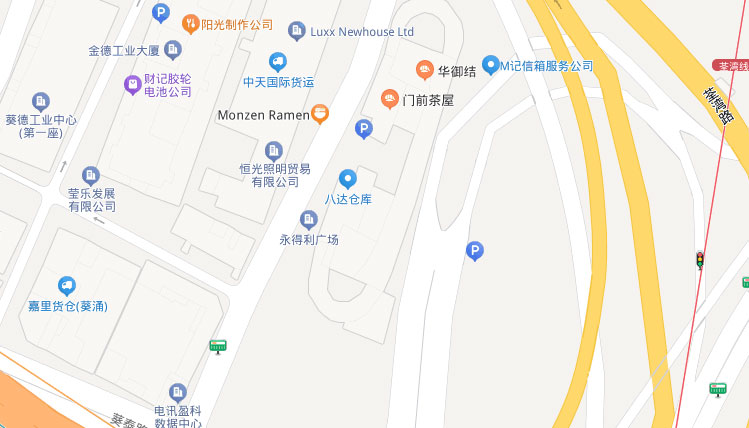Screen dimensions: 749x428
Task: Select the Monzen Ramen restaurant marker
Action: pyautogui.click(x=320, y=114)
